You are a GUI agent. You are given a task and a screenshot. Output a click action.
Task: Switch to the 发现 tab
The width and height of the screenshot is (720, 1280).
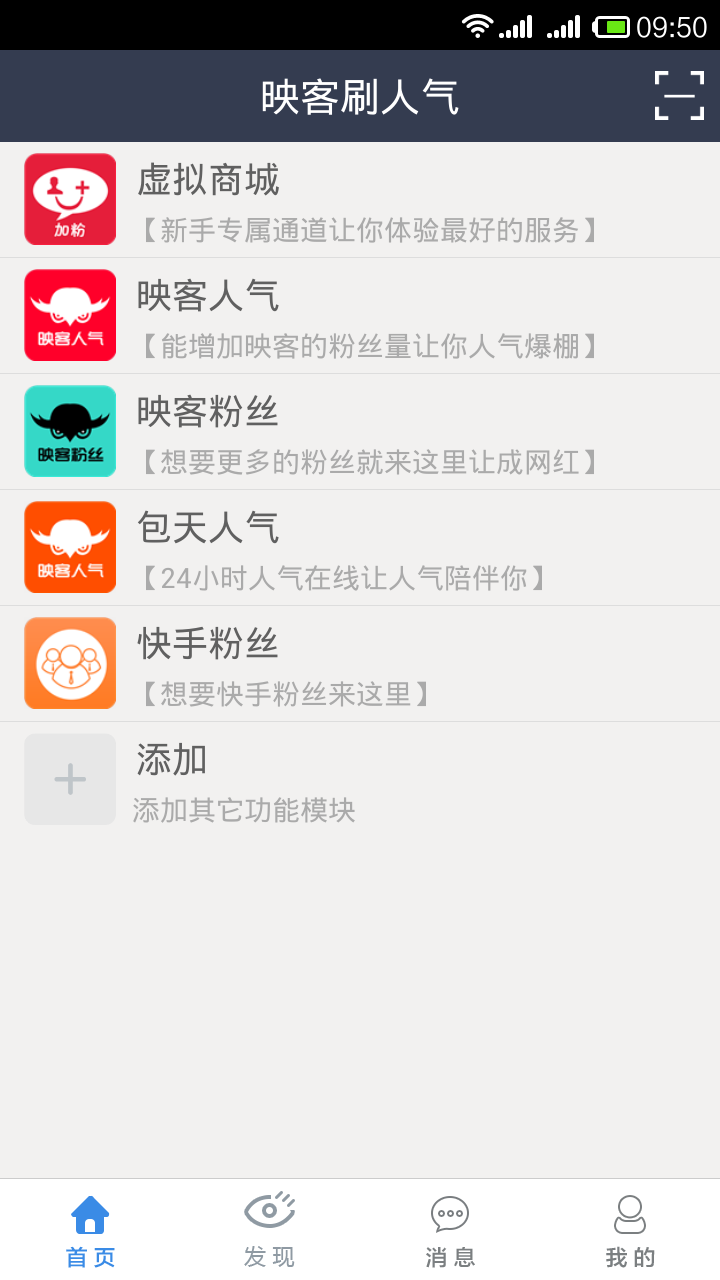(270, 1231)
